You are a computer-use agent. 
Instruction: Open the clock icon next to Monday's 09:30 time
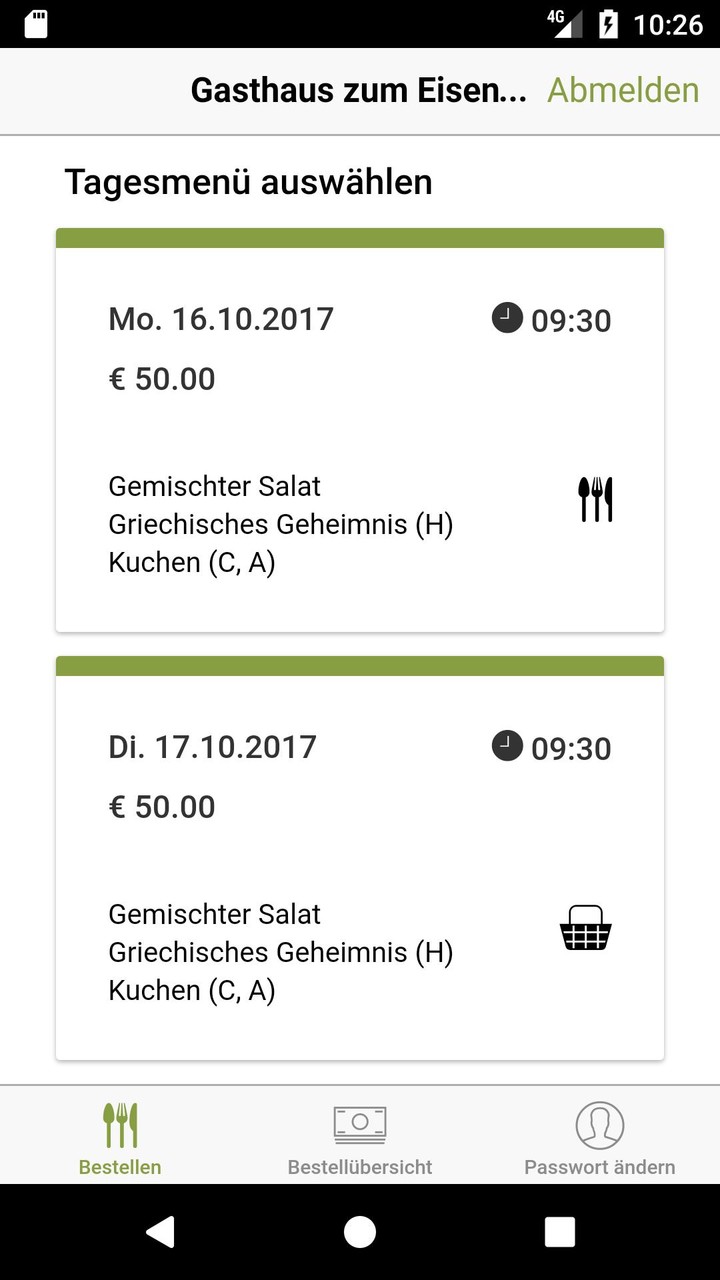pos(507,318)
